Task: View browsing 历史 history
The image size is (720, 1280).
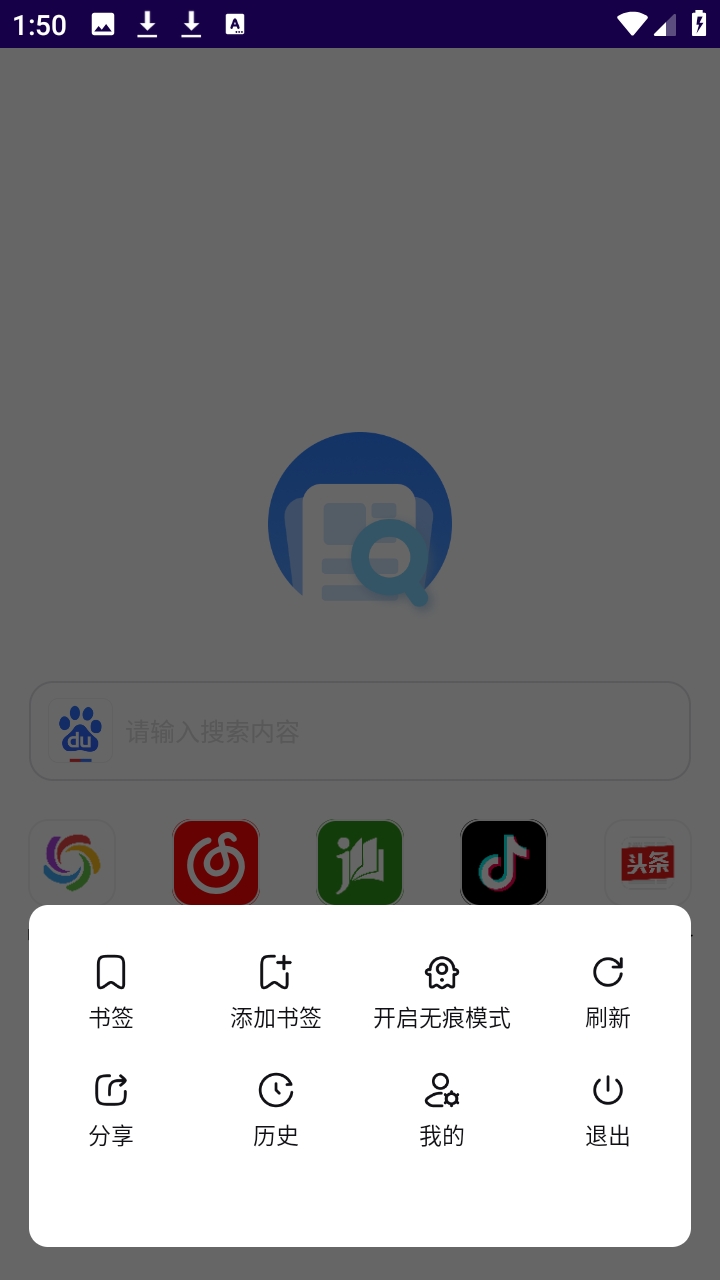Action: [x=276, y=1109]
